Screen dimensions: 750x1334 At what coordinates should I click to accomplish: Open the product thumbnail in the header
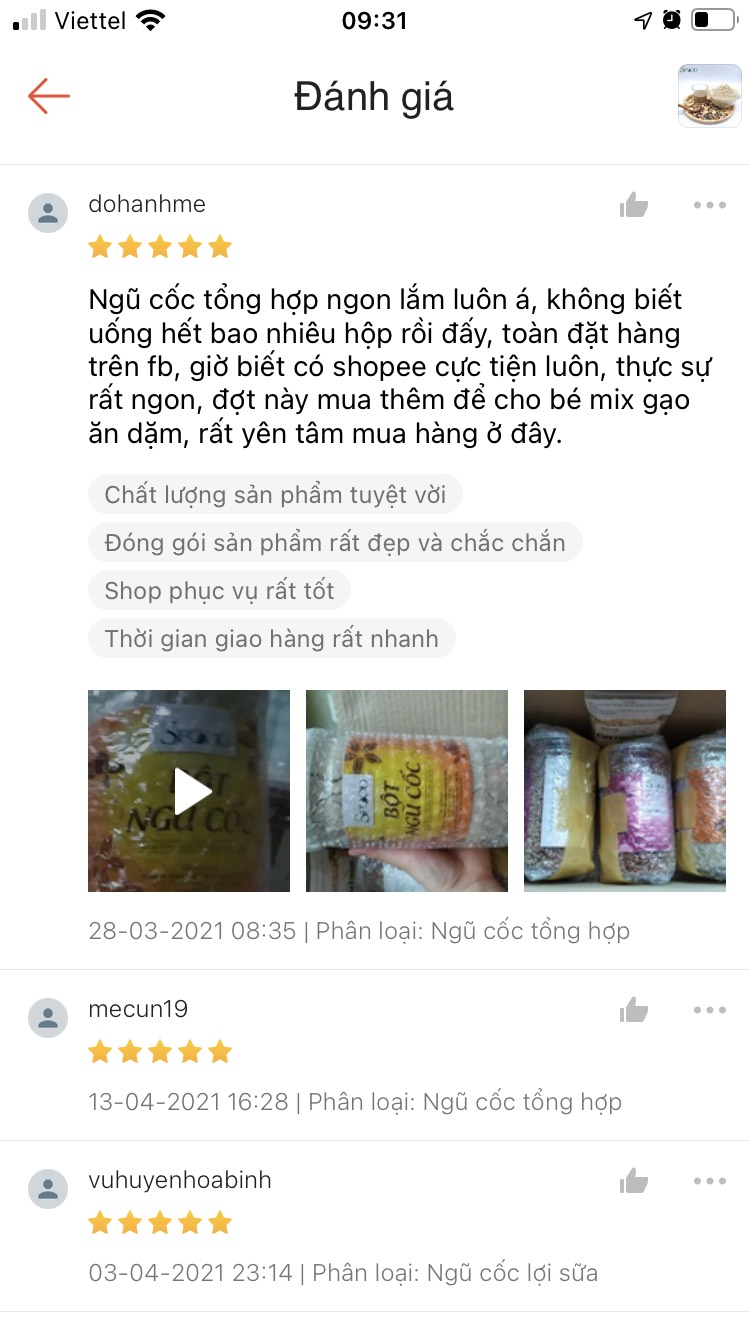click(710, 96)
